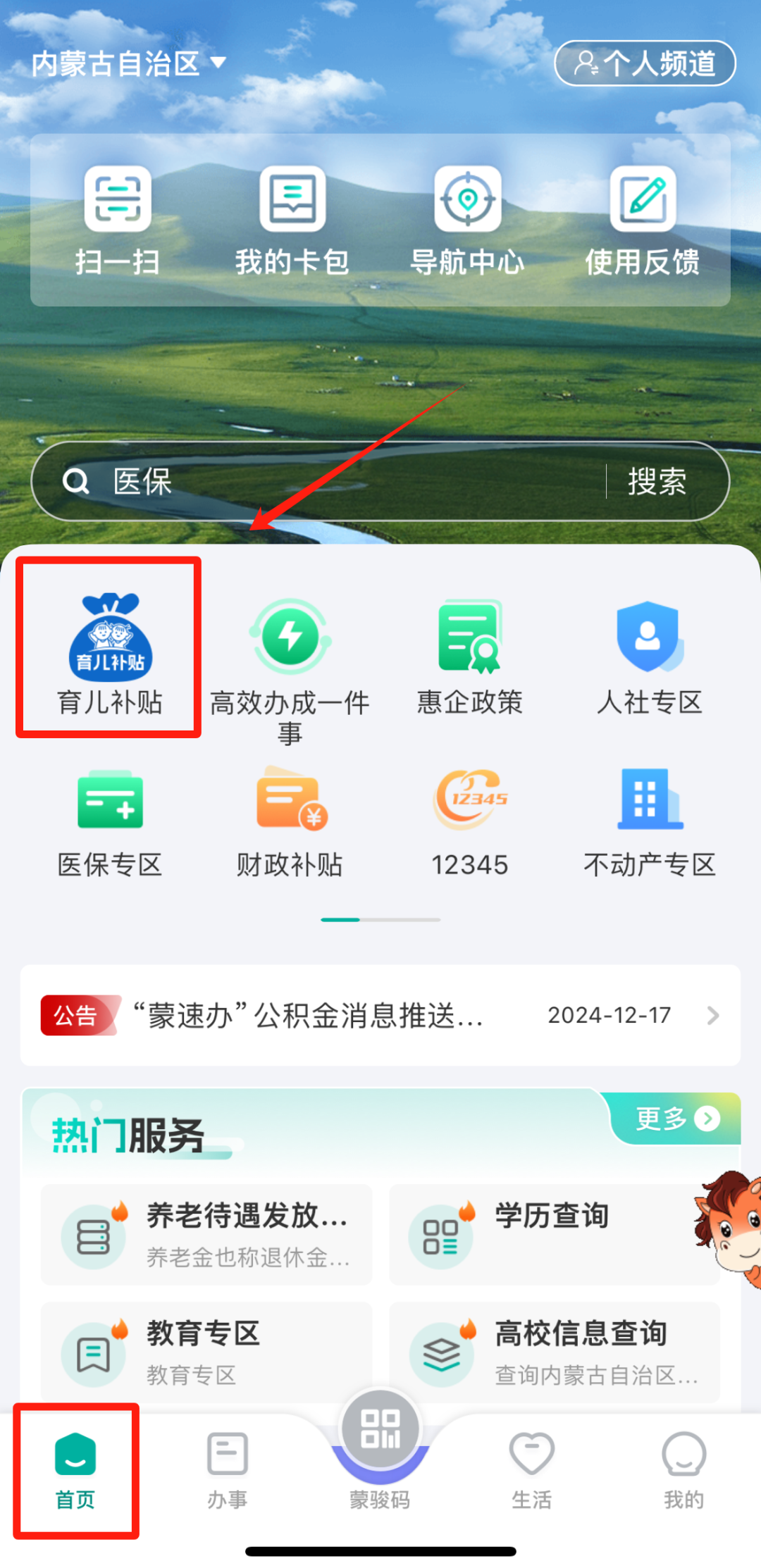Tap the 搜索 button
The image size is (761, 1568).
click(x=657, y=482)
